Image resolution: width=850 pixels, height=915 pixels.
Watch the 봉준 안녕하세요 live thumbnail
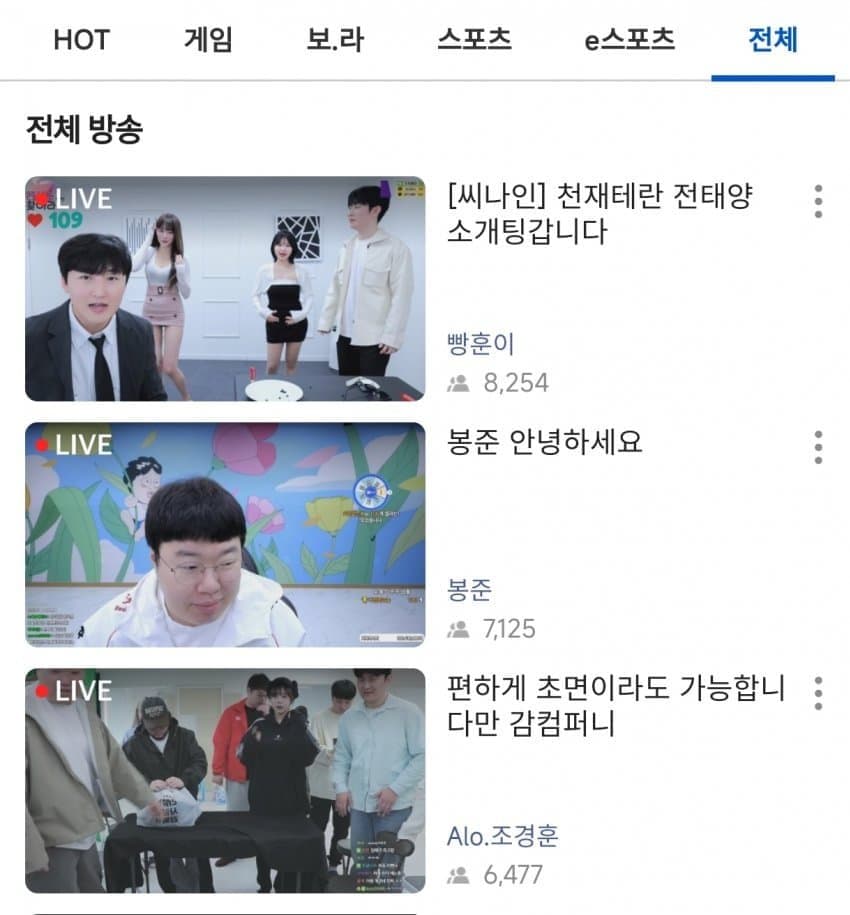point(225,534)
